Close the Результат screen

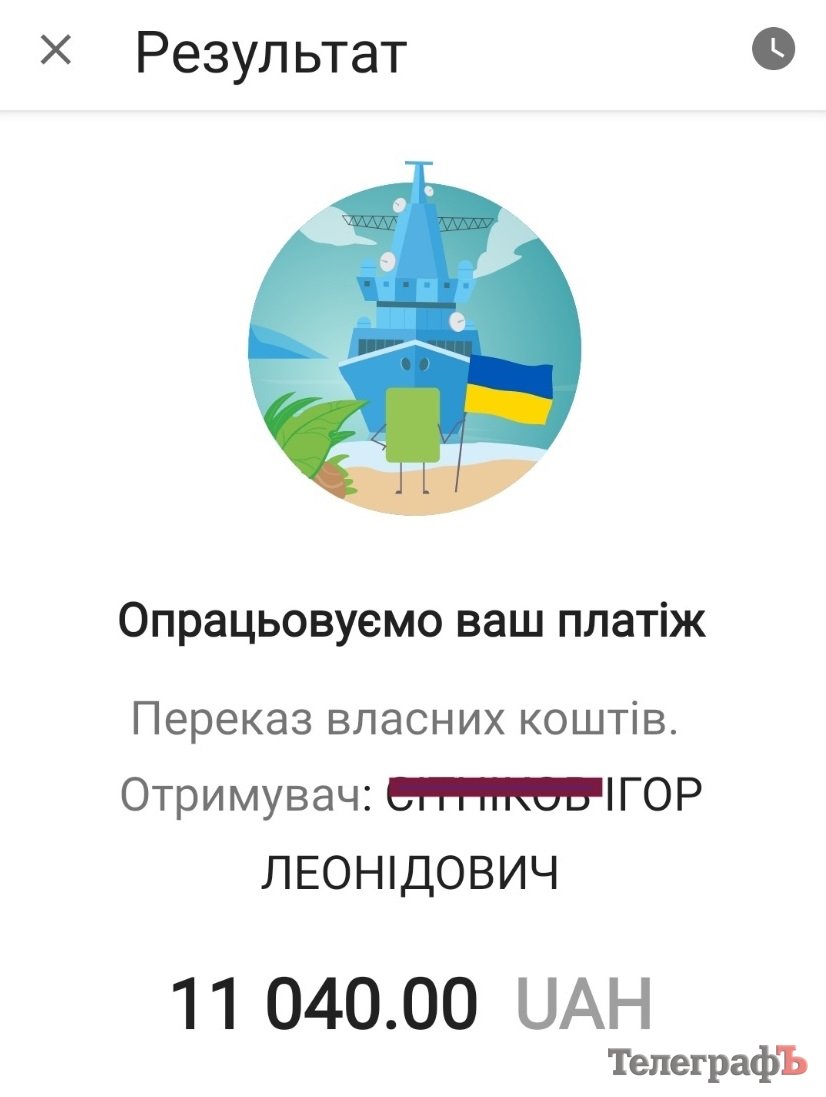coord(56,50)
